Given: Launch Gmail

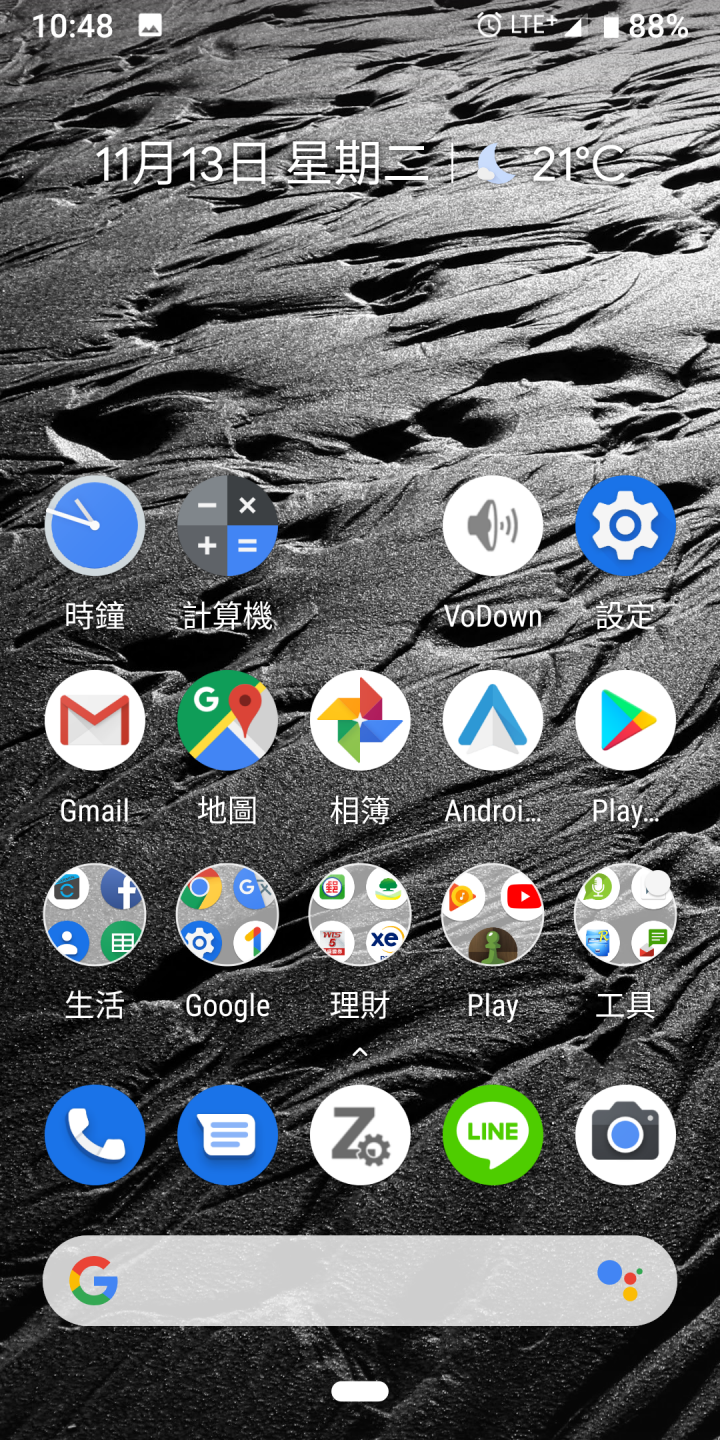Looking at the screenshot, I should (x=95, y=720).
